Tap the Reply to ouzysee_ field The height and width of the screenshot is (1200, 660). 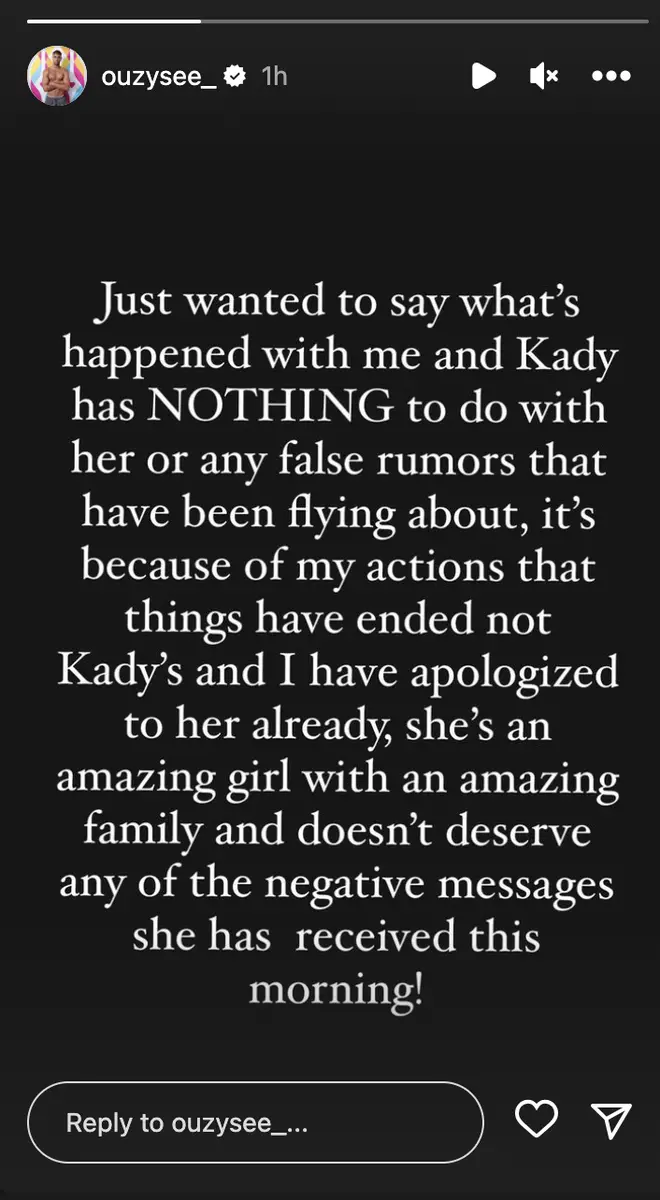click(x=255, y=1122)
